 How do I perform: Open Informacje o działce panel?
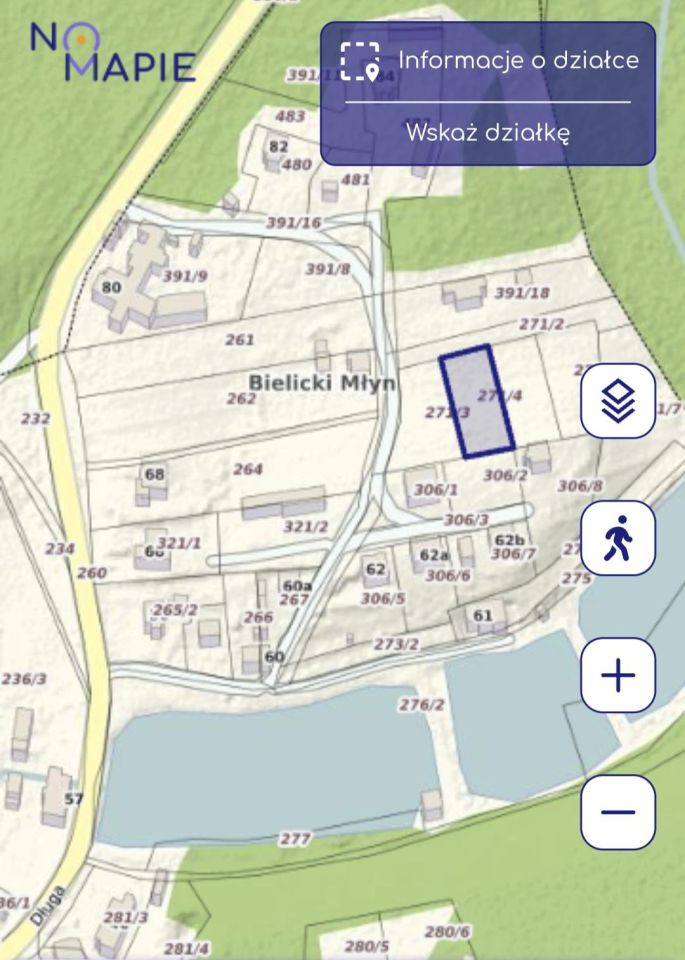[488, 60]
